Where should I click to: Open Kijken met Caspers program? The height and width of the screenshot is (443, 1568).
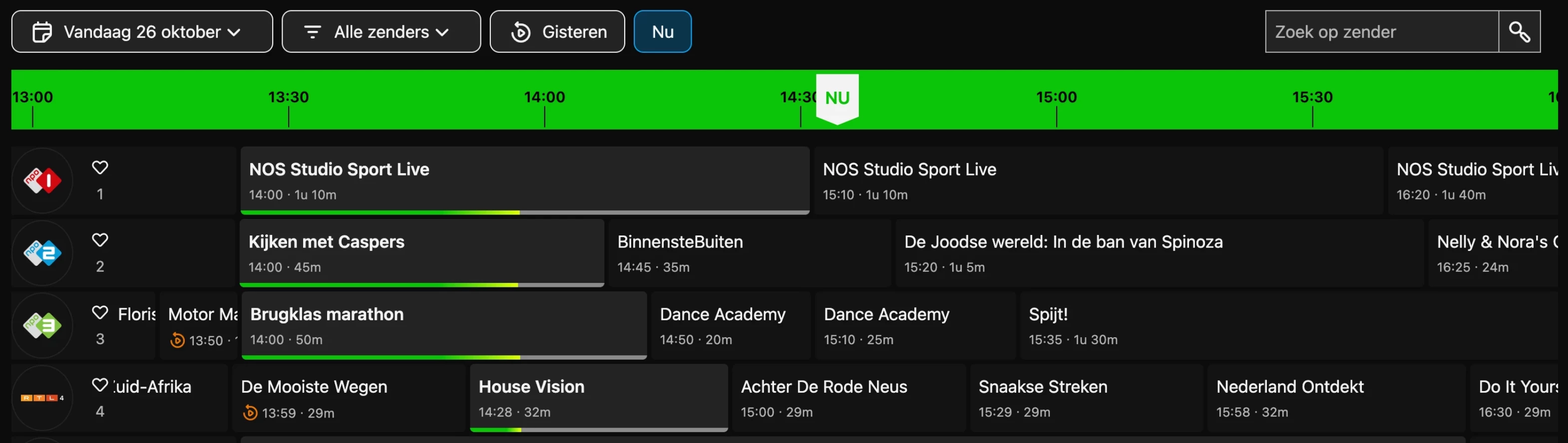coord(421,252)
